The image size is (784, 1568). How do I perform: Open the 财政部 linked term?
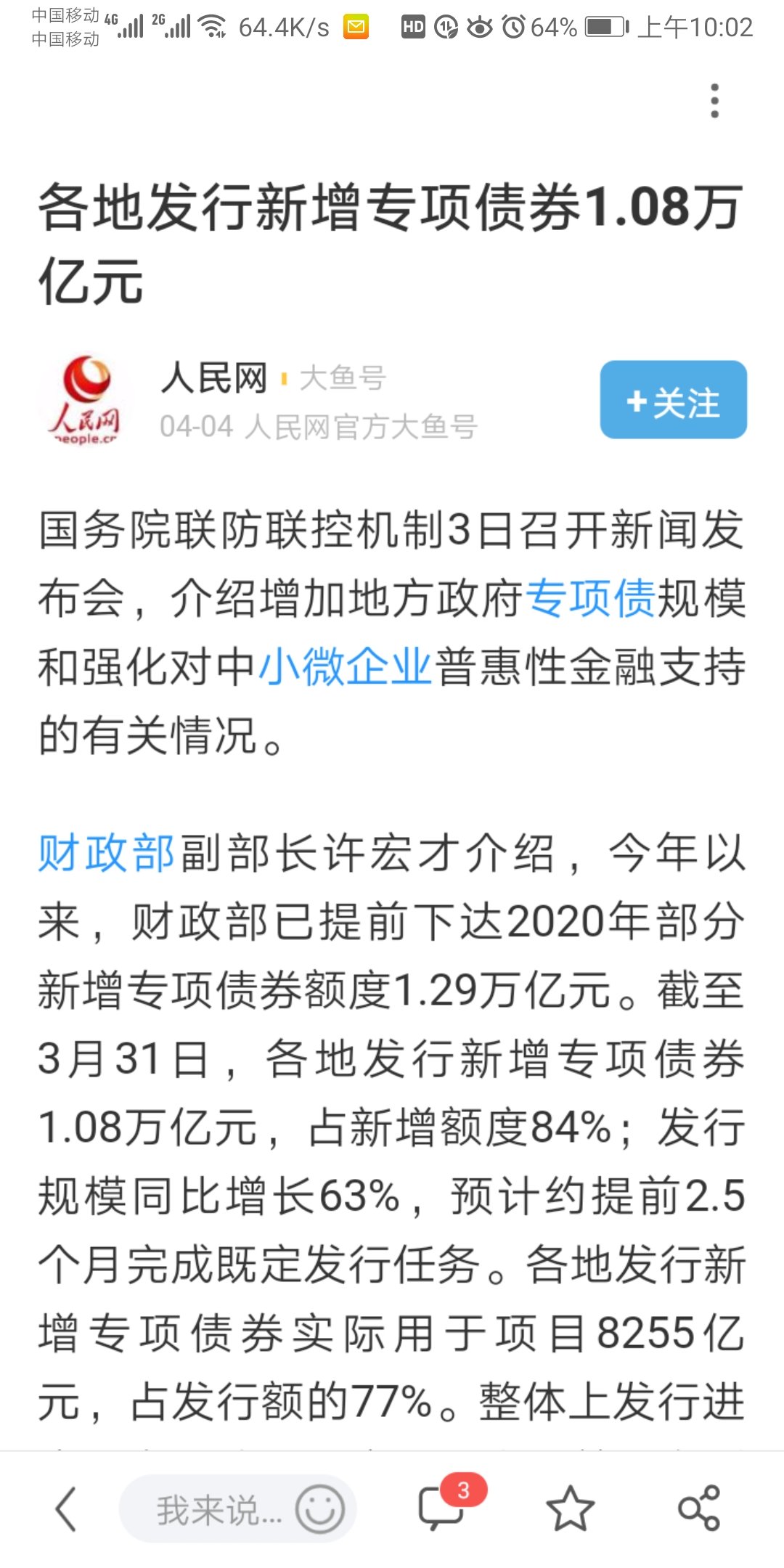click(x=107, y=854)
